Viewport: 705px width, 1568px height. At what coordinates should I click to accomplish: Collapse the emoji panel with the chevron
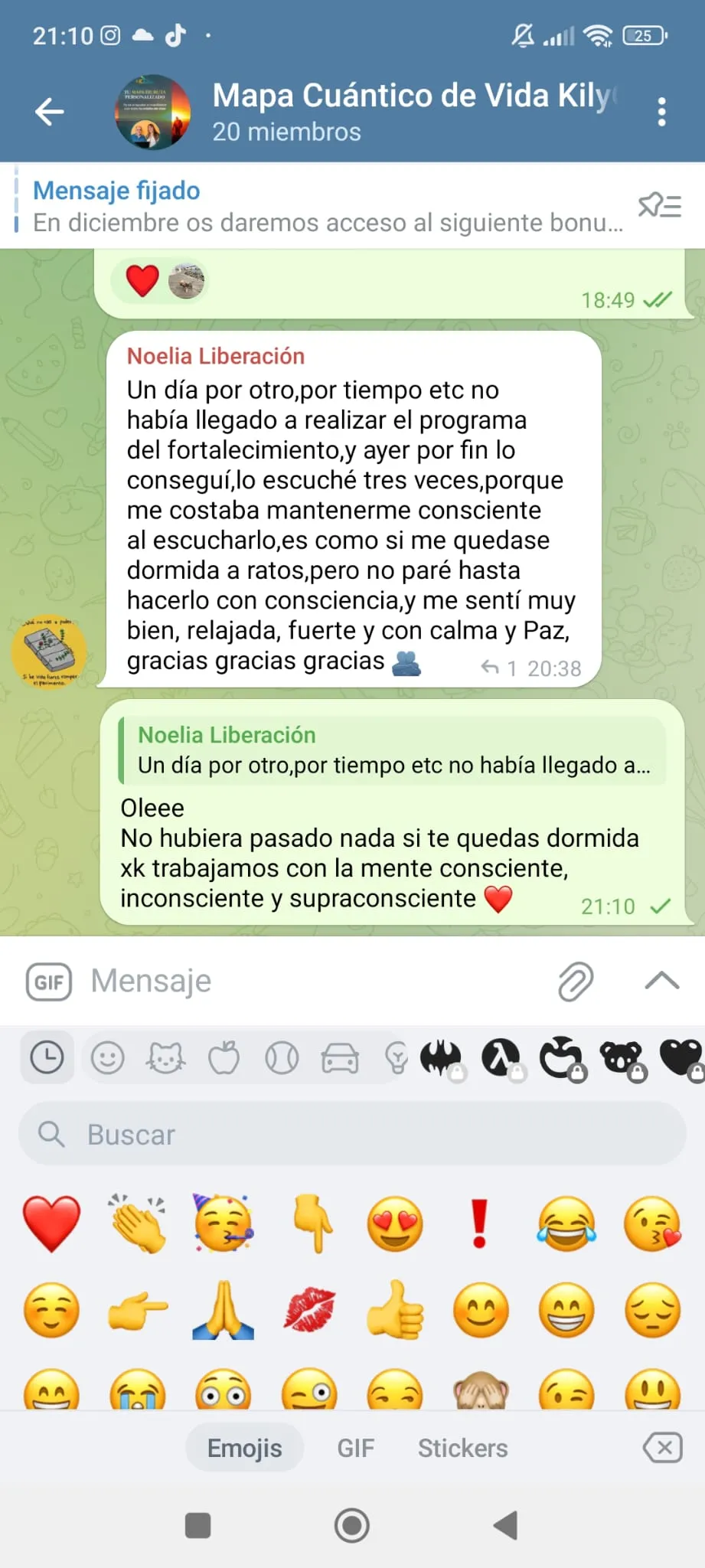tap(661, 981)
